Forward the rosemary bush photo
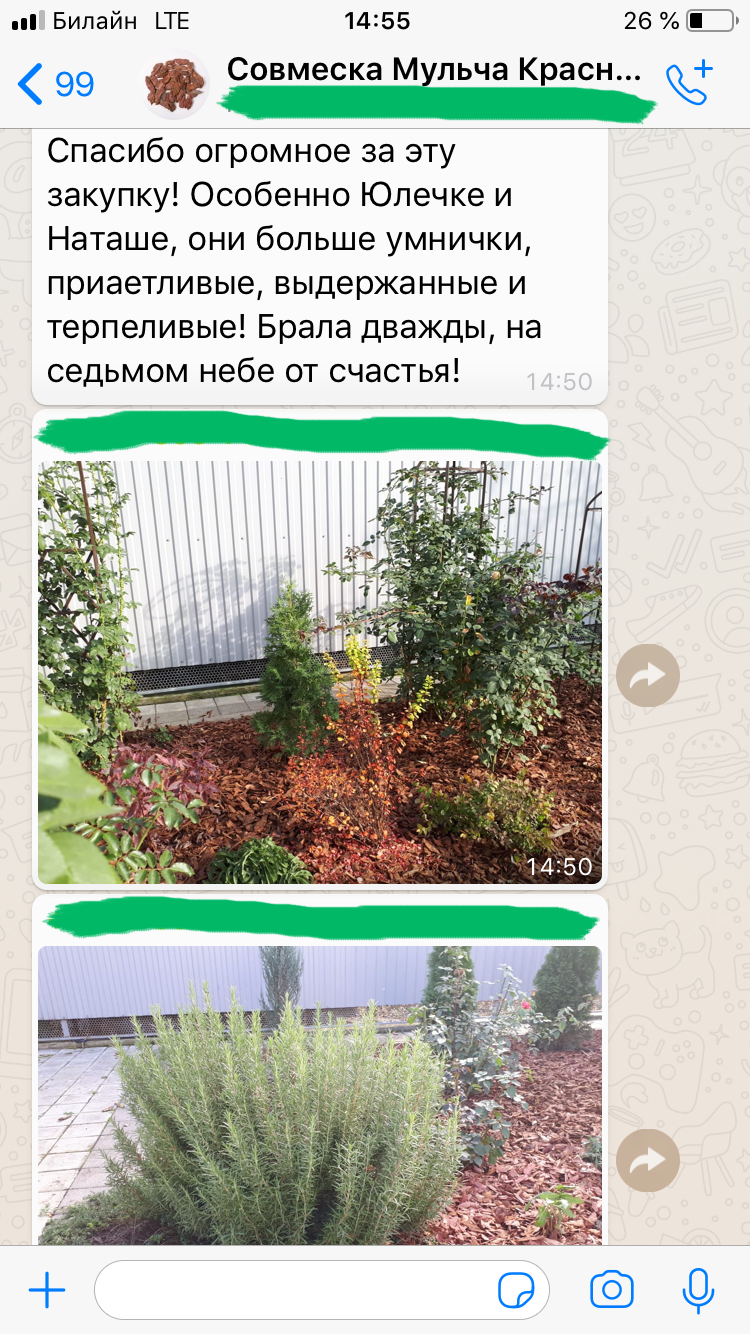Viewport: 750px width, 1334px height. 648,1160
